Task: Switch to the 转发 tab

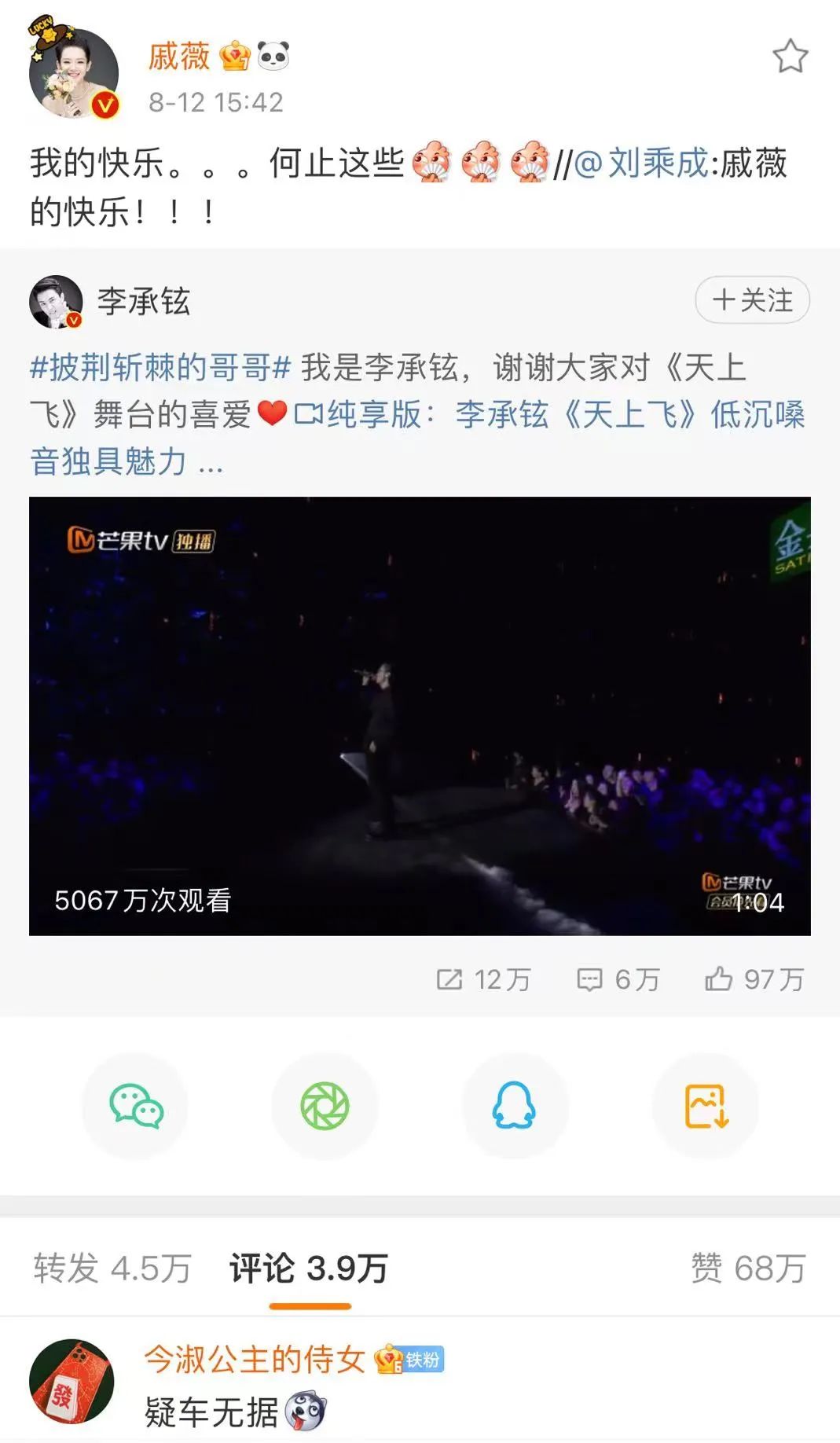Action: tap(112, 1268)
